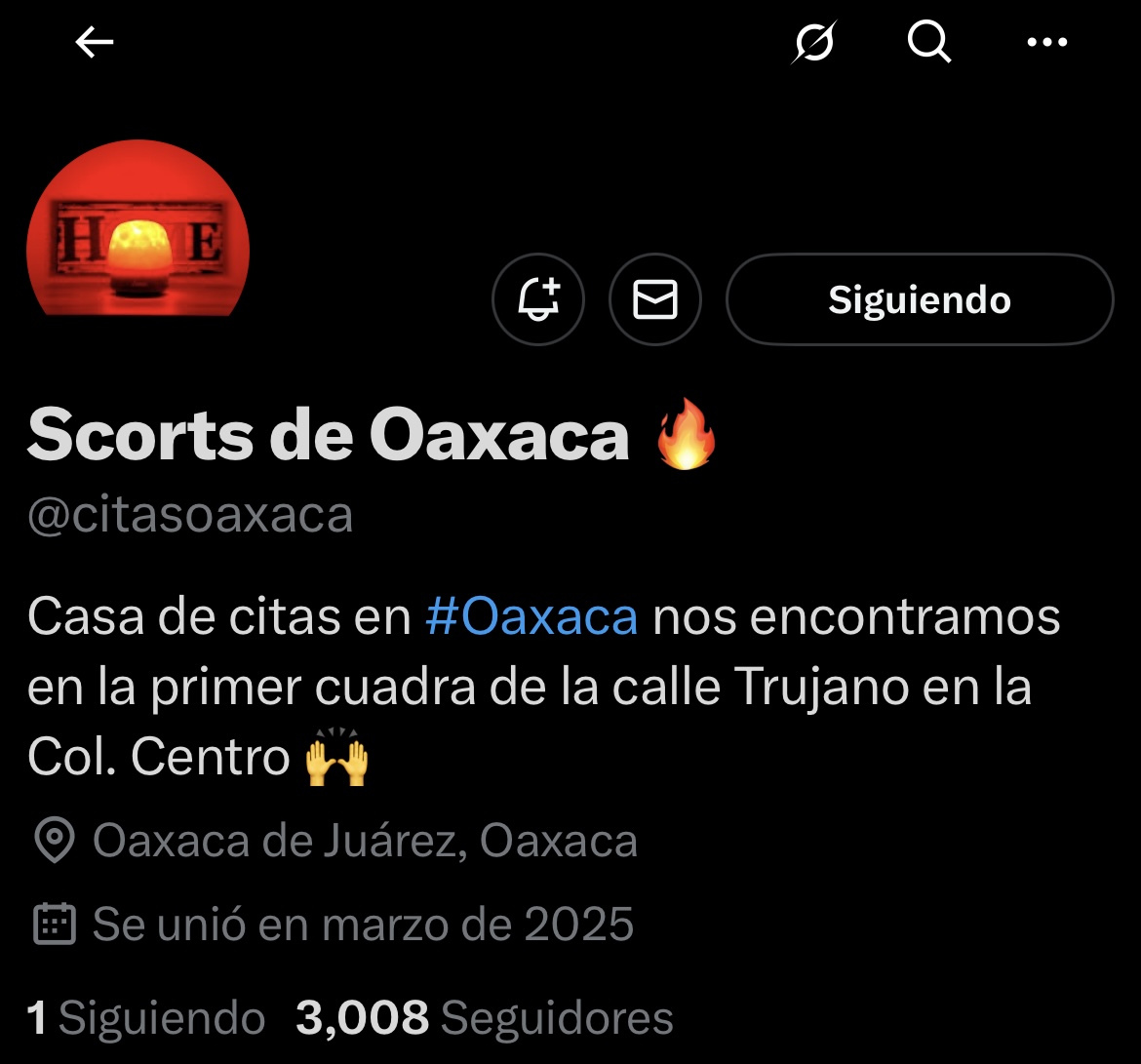Search this profile's posts
This screenshot has height=1064, width=1141.
click(x=929, y=42)
